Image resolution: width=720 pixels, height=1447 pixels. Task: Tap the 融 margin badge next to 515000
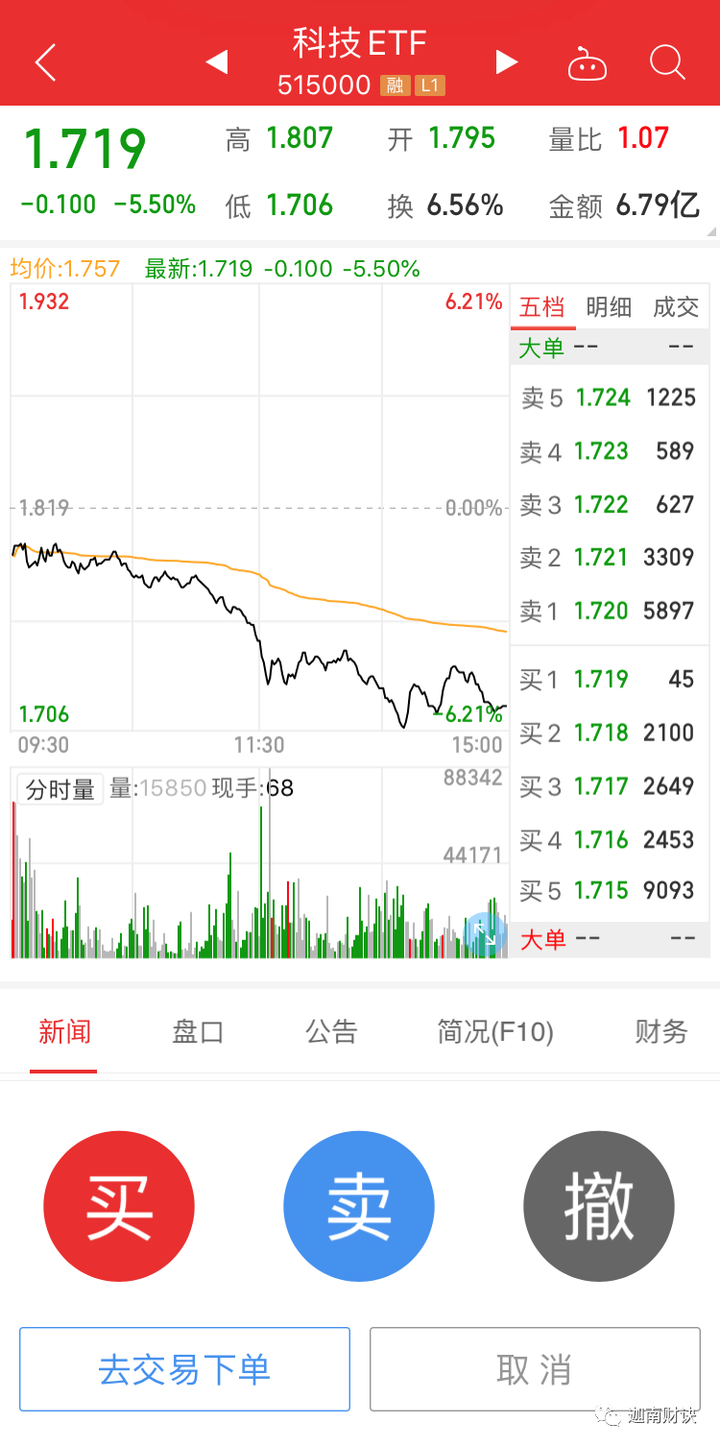click(394, 85)
